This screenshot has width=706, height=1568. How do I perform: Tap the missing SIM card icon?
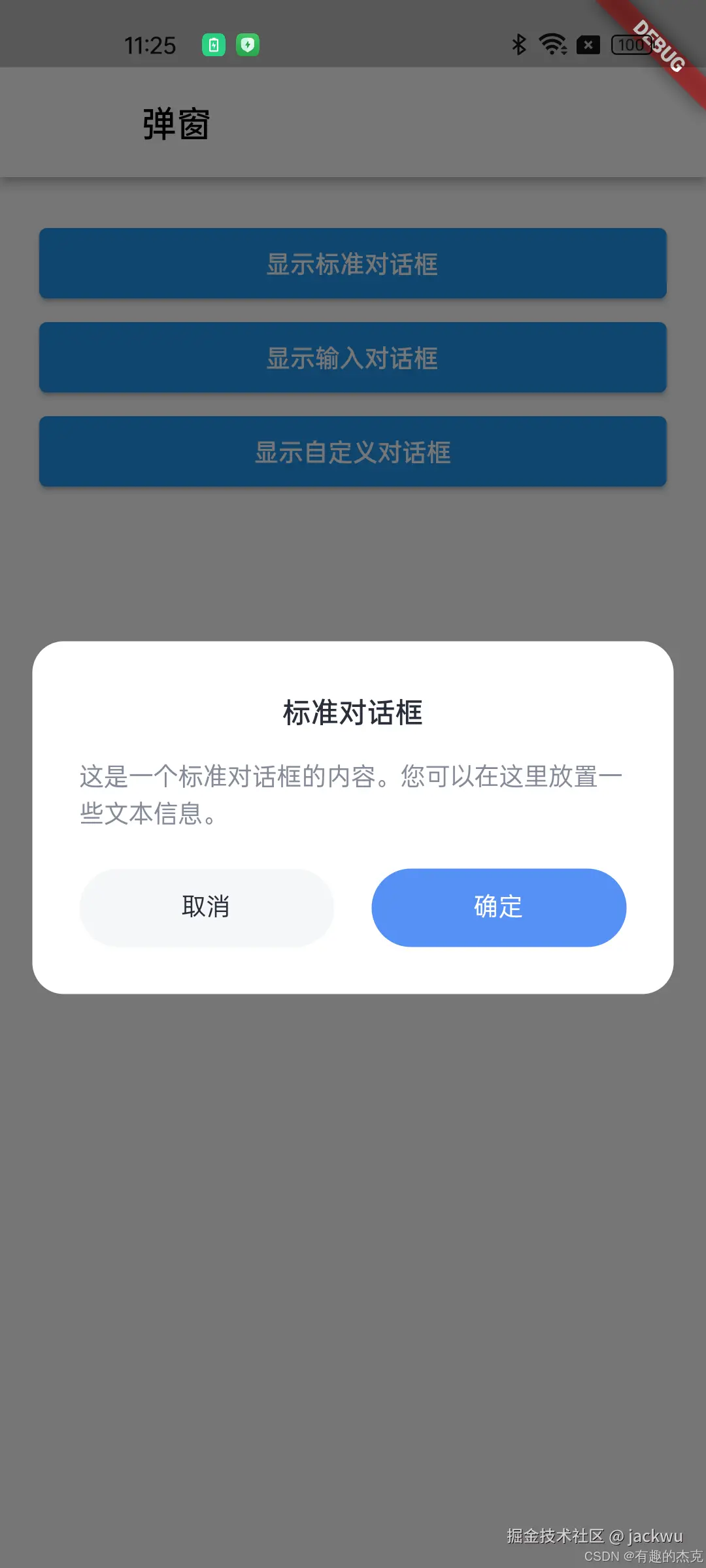point(588,44)
